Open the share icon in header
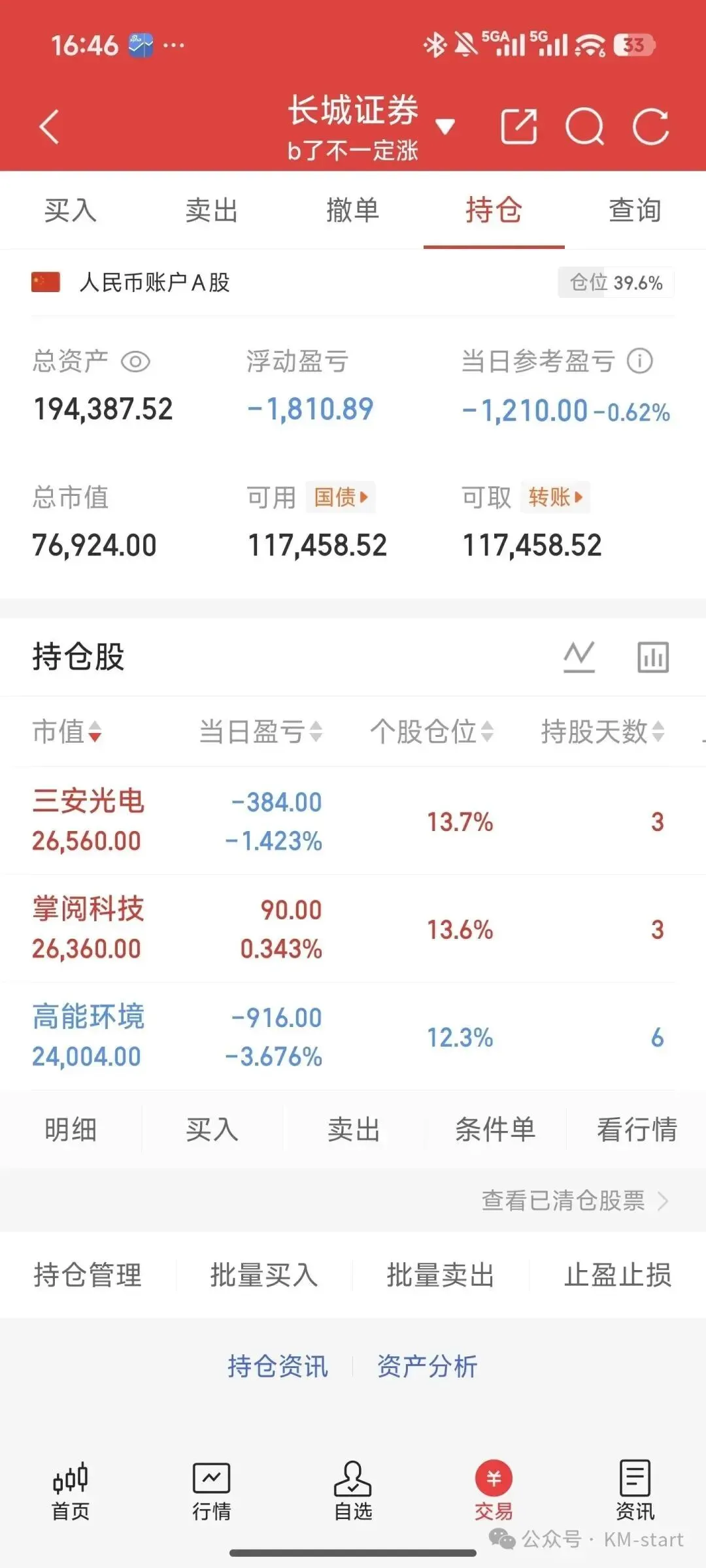 519,126
